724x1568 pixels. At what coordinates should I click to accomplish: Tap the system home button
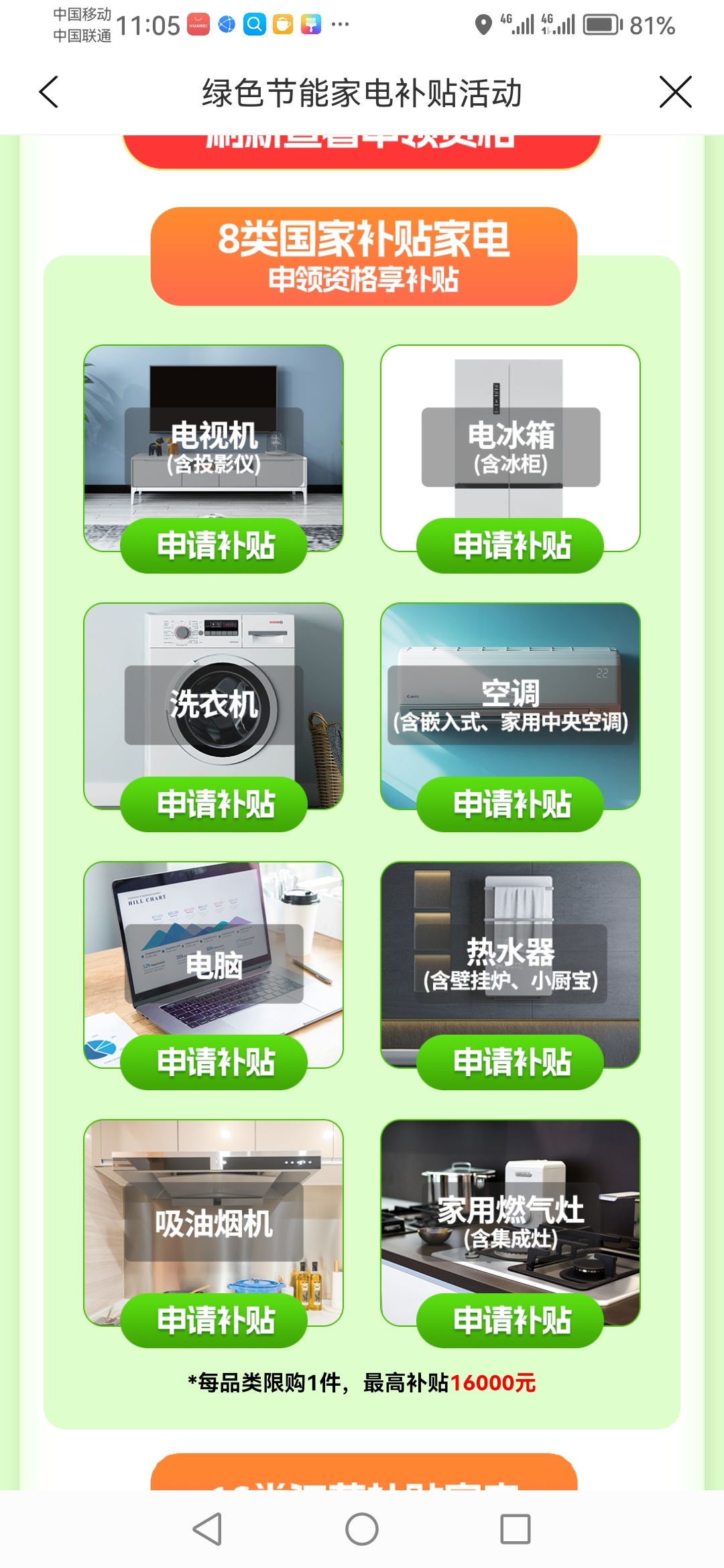362,1529
